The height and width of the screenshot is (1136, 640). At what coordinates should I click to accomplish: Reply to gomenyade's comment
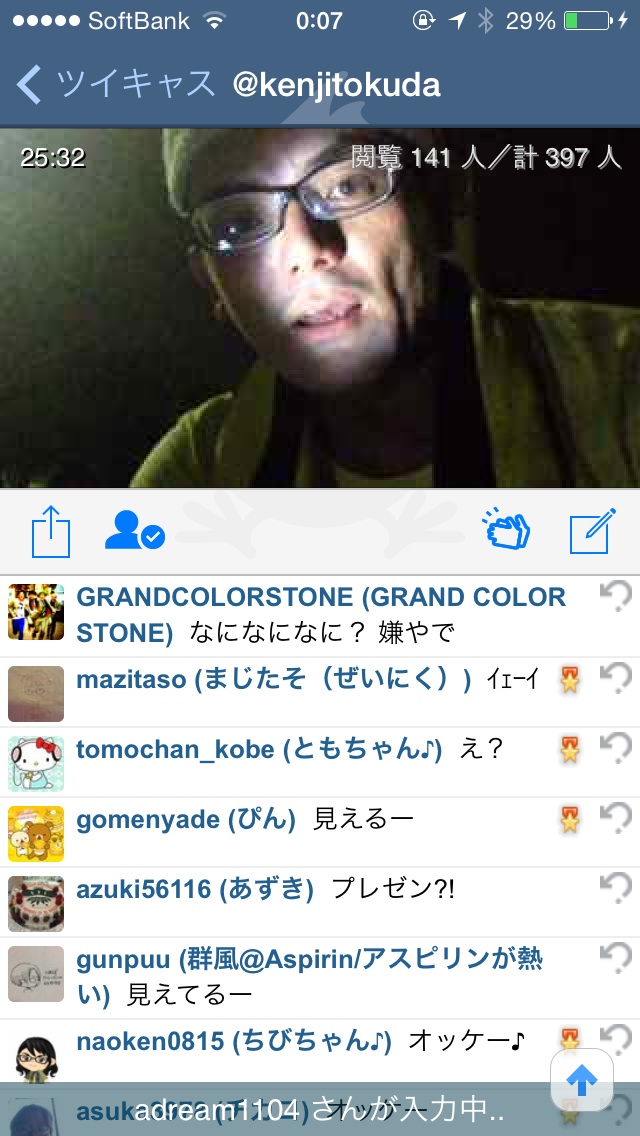click(616, 819)
